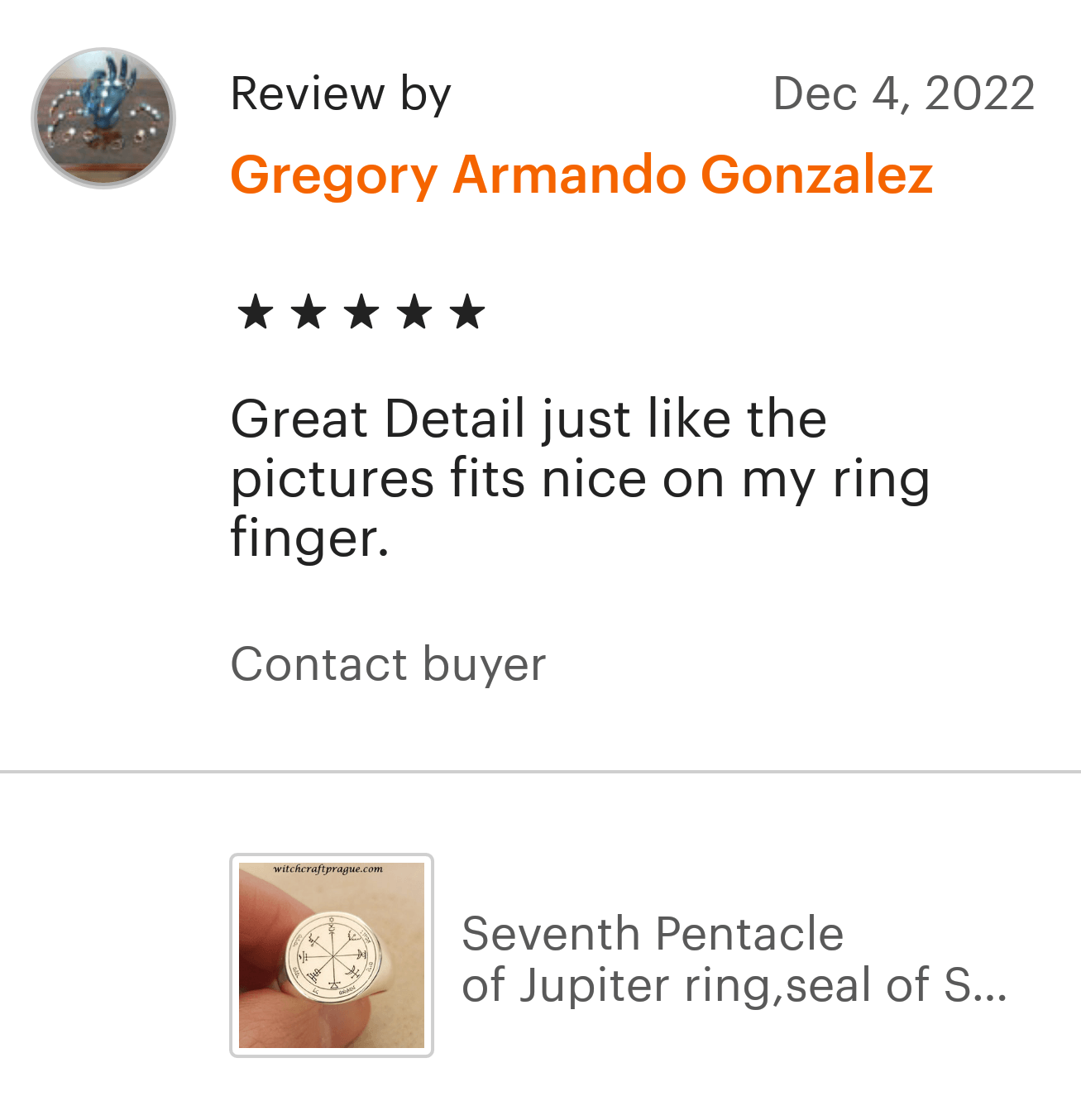
Task: Open Gregory Armando Gonzalez's profile
Action: [x=581, y=175]
